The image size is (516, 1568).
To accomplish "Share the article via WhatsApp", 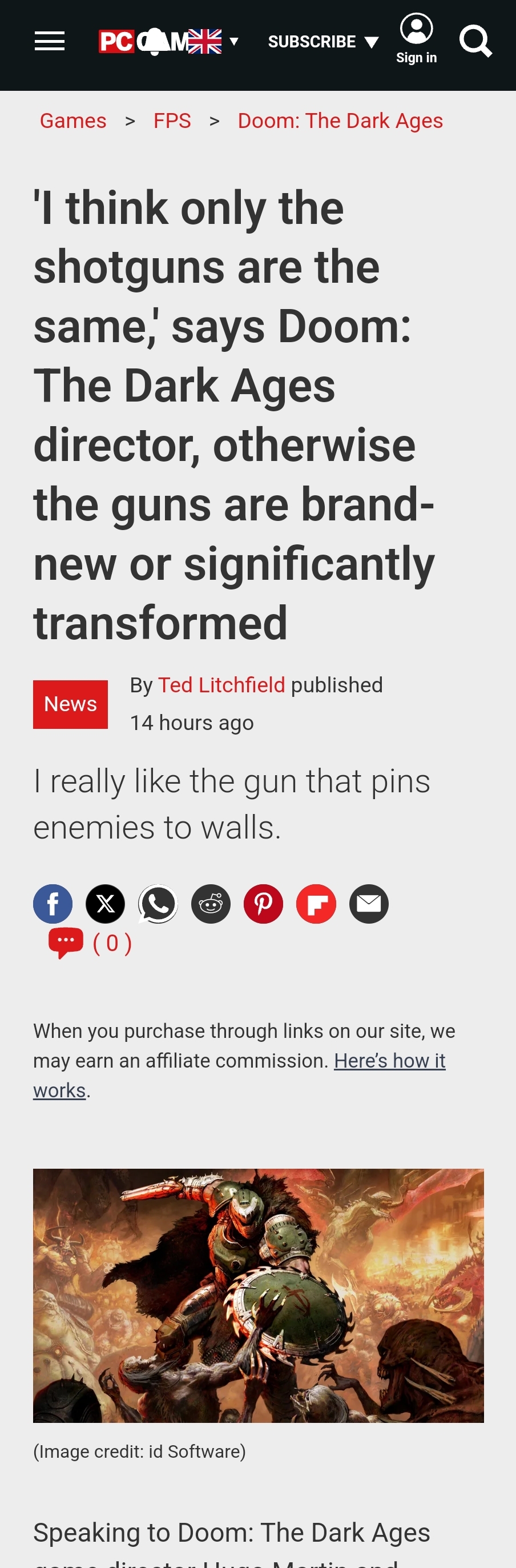I will click(x=158, y=903).
